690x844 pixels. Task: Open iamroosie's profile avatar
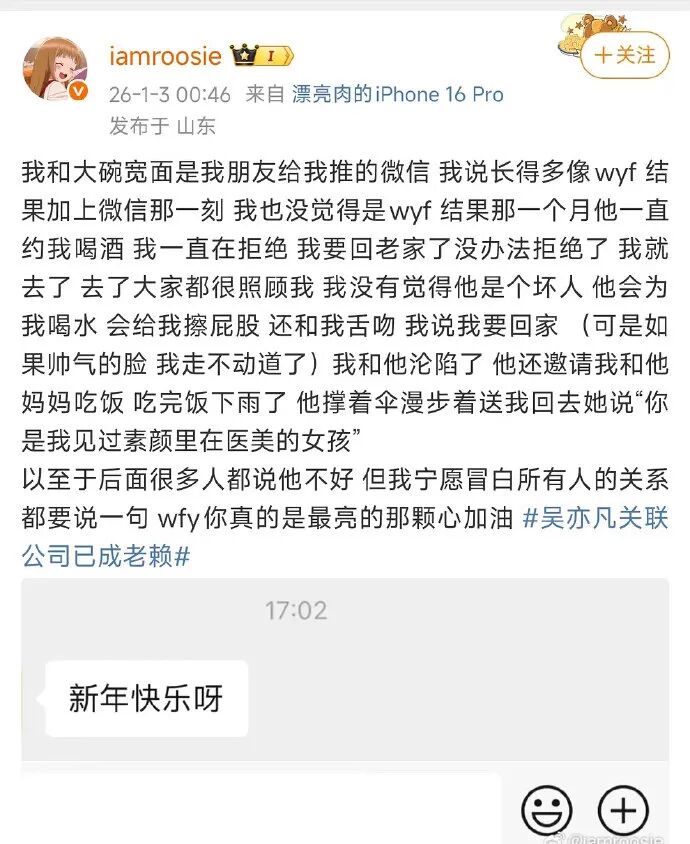(x=56, y=69)
